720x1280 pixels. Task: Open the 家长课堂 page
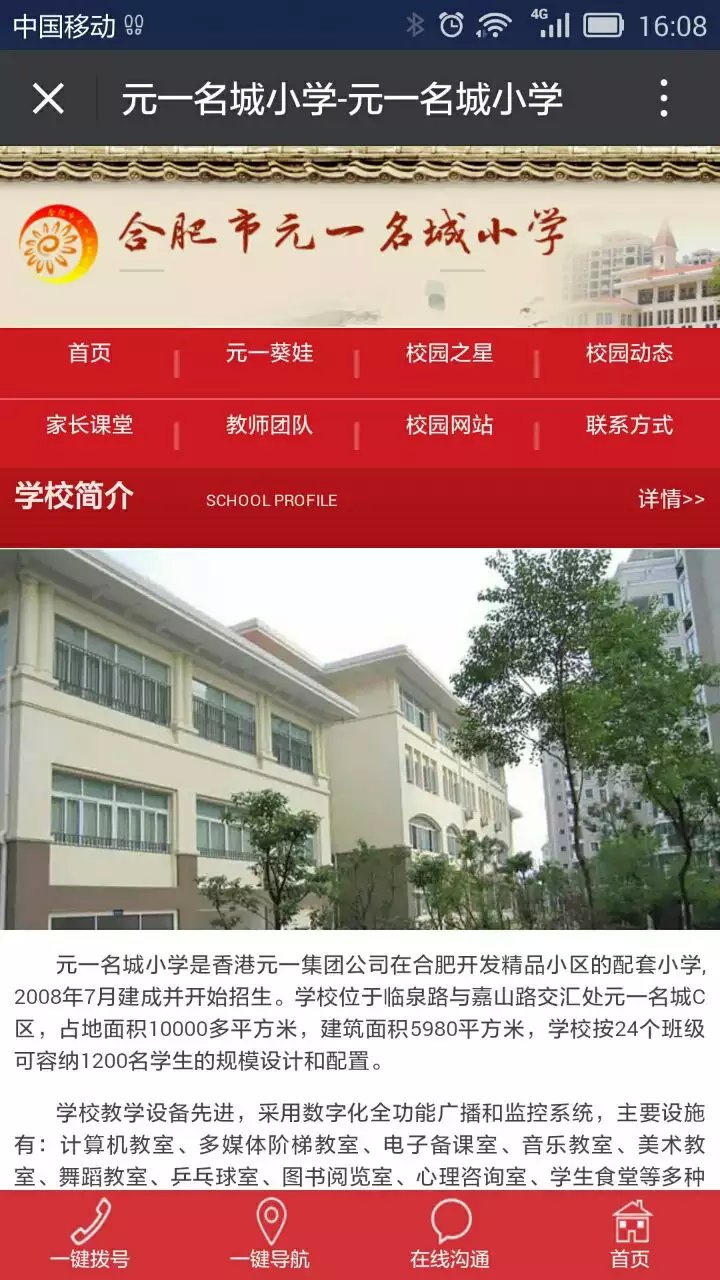tap(89, 425)
